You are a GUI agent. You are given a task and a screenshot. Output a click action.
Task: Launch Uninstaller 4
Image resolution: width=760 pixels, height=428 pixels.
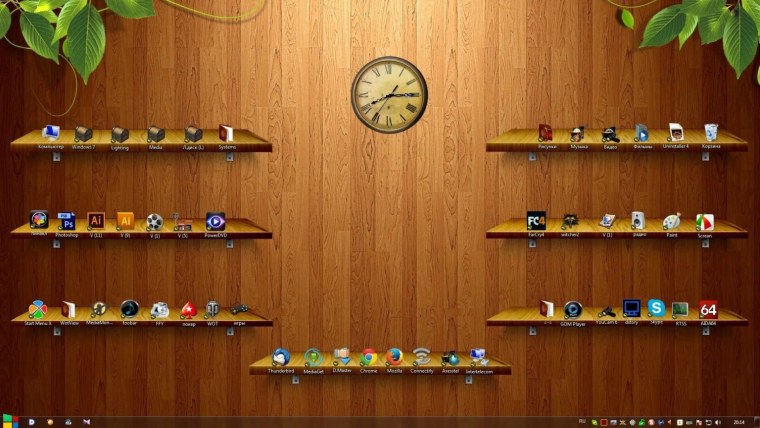(x=676, y=133)
